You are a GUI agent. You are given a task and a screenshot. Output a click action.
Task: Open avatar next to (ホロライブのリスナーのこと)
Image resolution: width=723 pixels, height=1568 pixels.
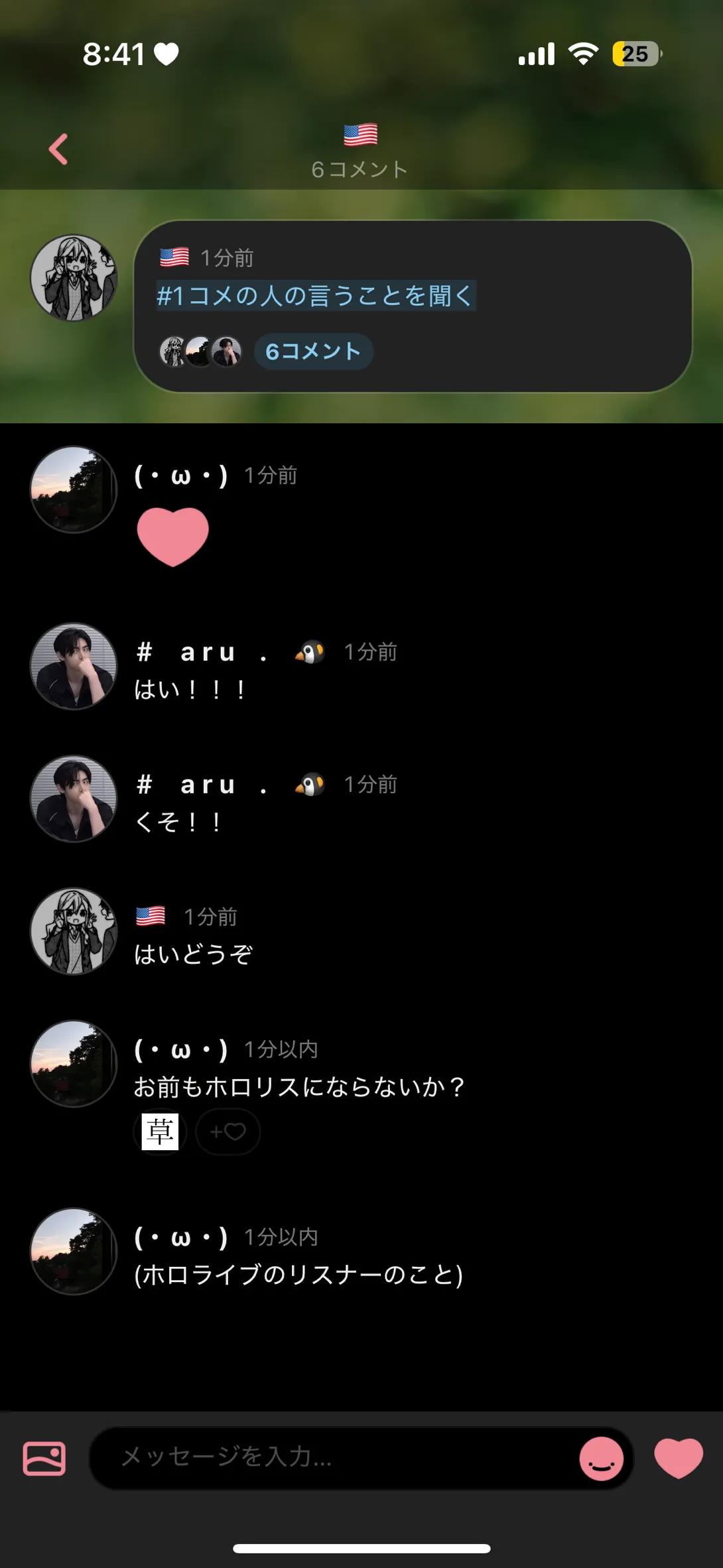(74, 1251)
